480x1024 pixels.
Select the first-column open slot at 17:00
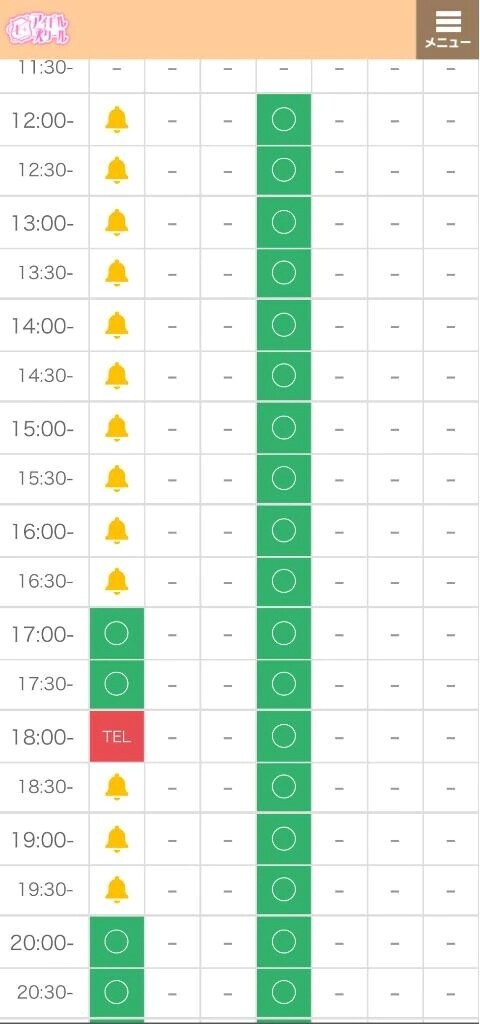(117, 633)
